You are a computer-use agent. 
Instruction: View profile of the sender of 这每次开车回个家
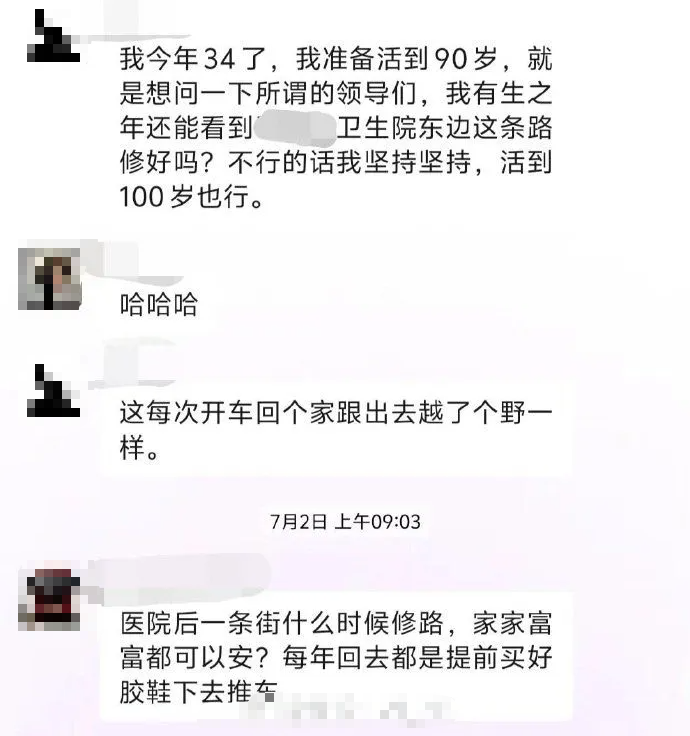(x=51, y=391)
